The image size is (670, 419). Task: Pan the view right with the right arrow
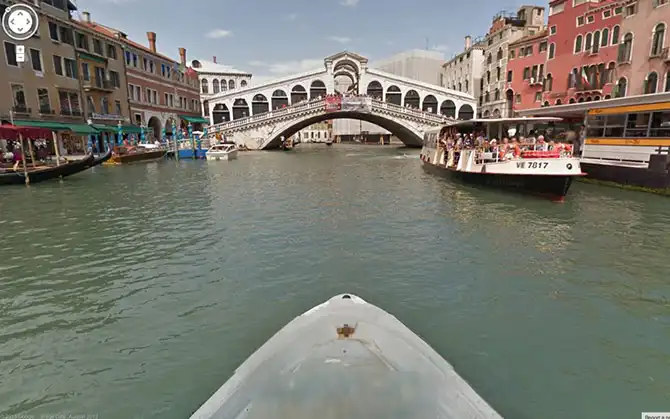pyautogui.click(x=28, y=21)
